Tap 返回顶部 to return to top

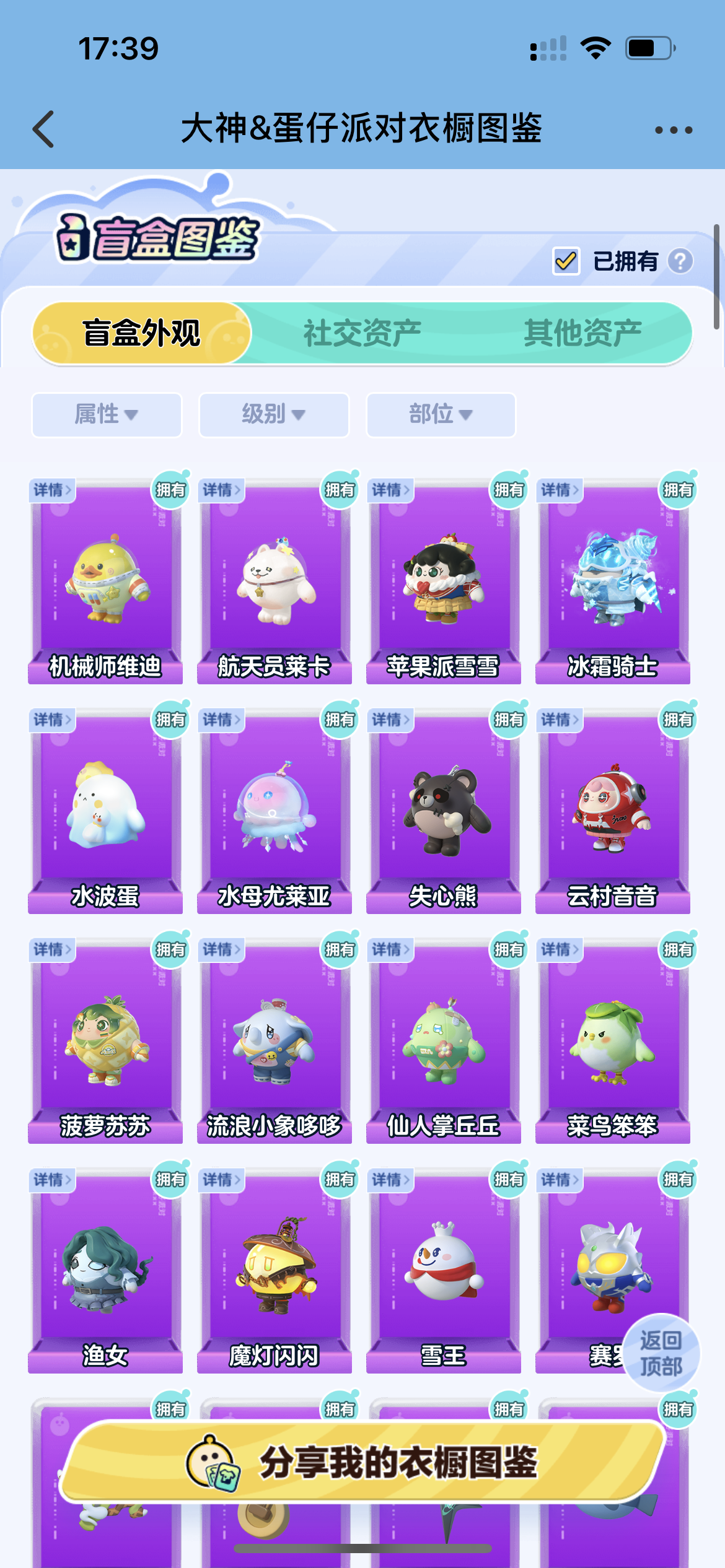click(x=661, y=1353)
